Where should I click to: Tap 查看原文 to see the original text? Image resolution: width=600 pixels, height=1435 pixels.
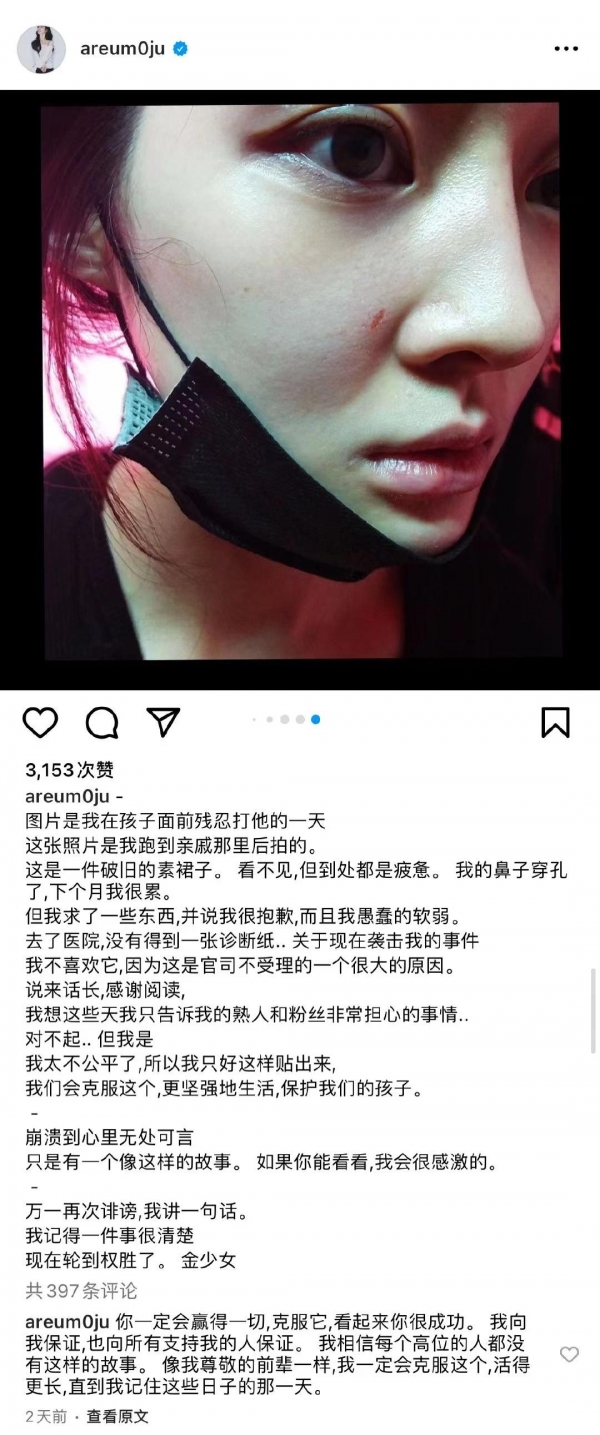[117, 1416]
